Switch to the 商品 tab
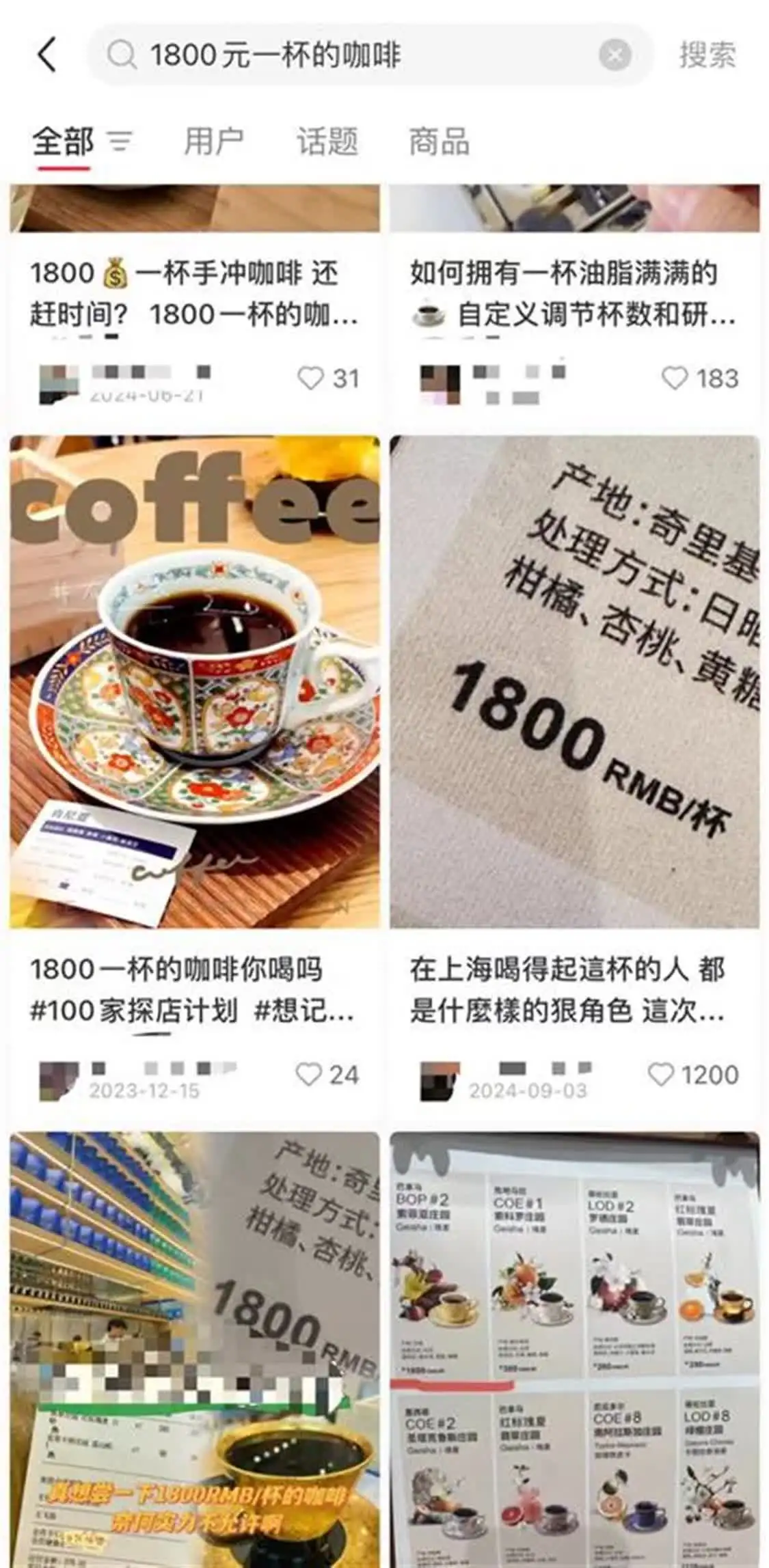The image size is (769, 1568). point(439,142)
